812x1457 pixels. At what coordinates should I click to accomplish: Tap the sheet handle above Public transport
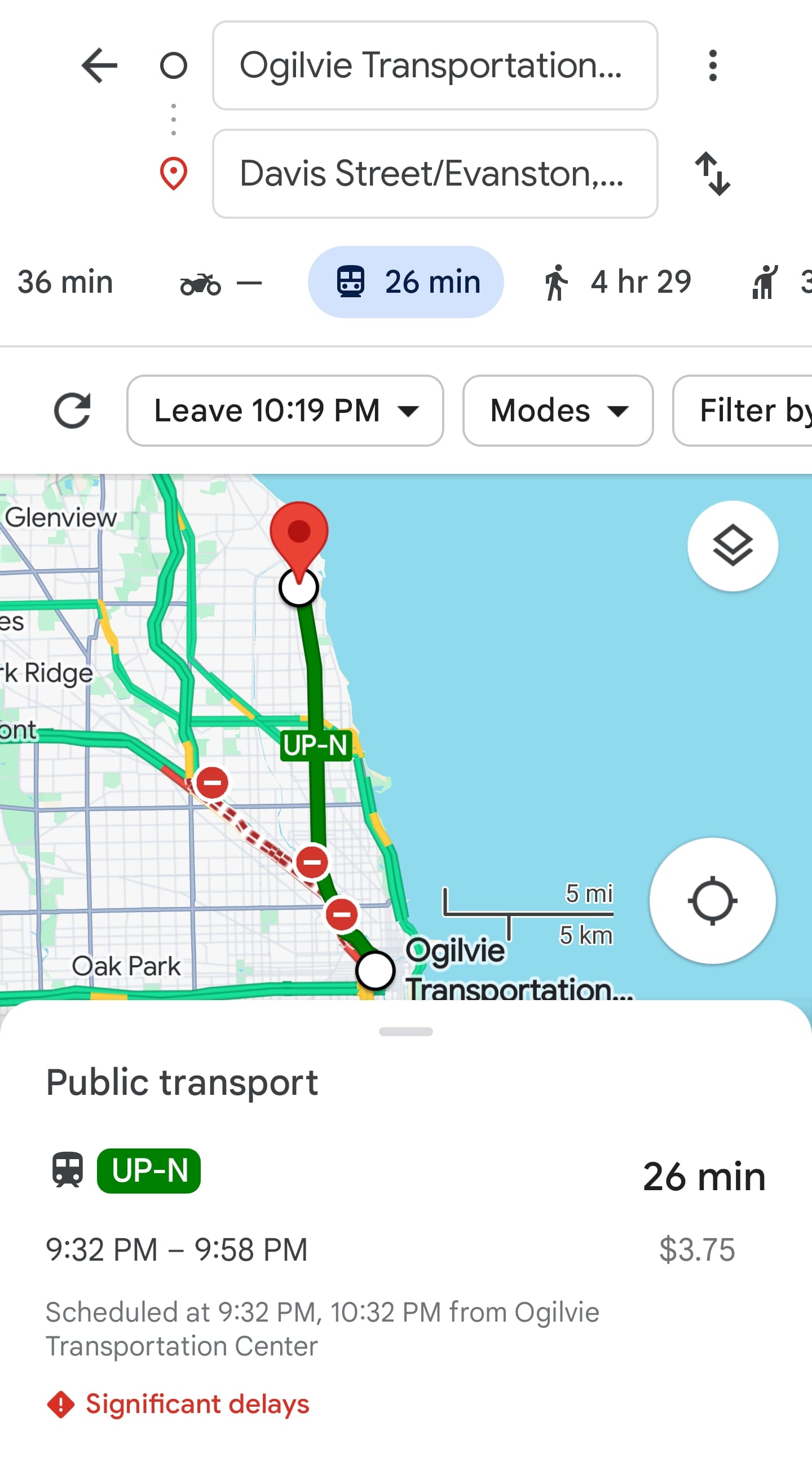click(405, 1032)
